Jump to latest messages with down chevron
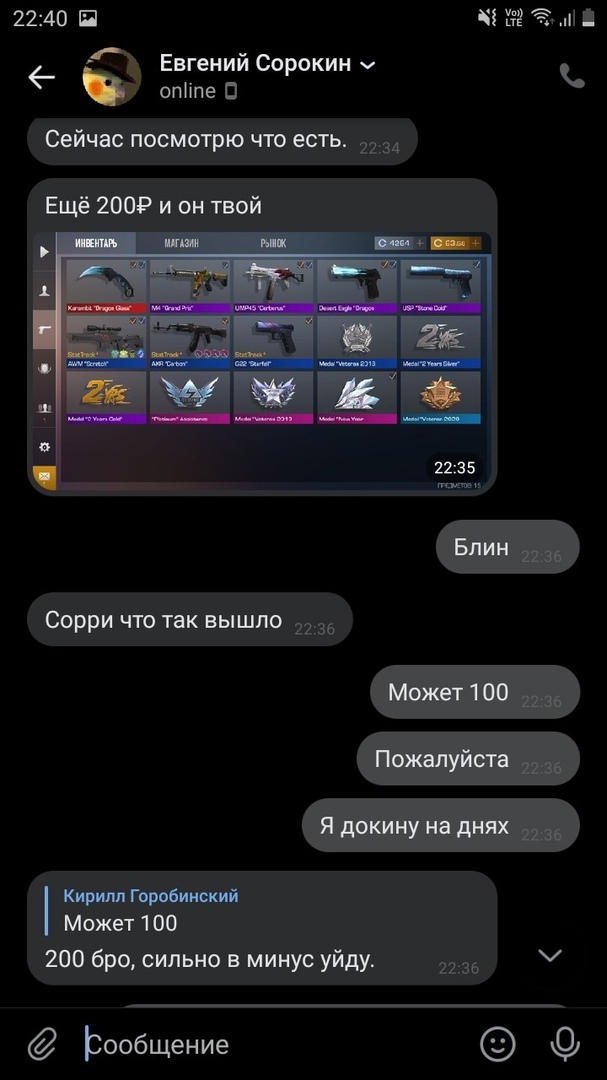The width and height of the screenshot is (607, 1080). pos(550,955)
